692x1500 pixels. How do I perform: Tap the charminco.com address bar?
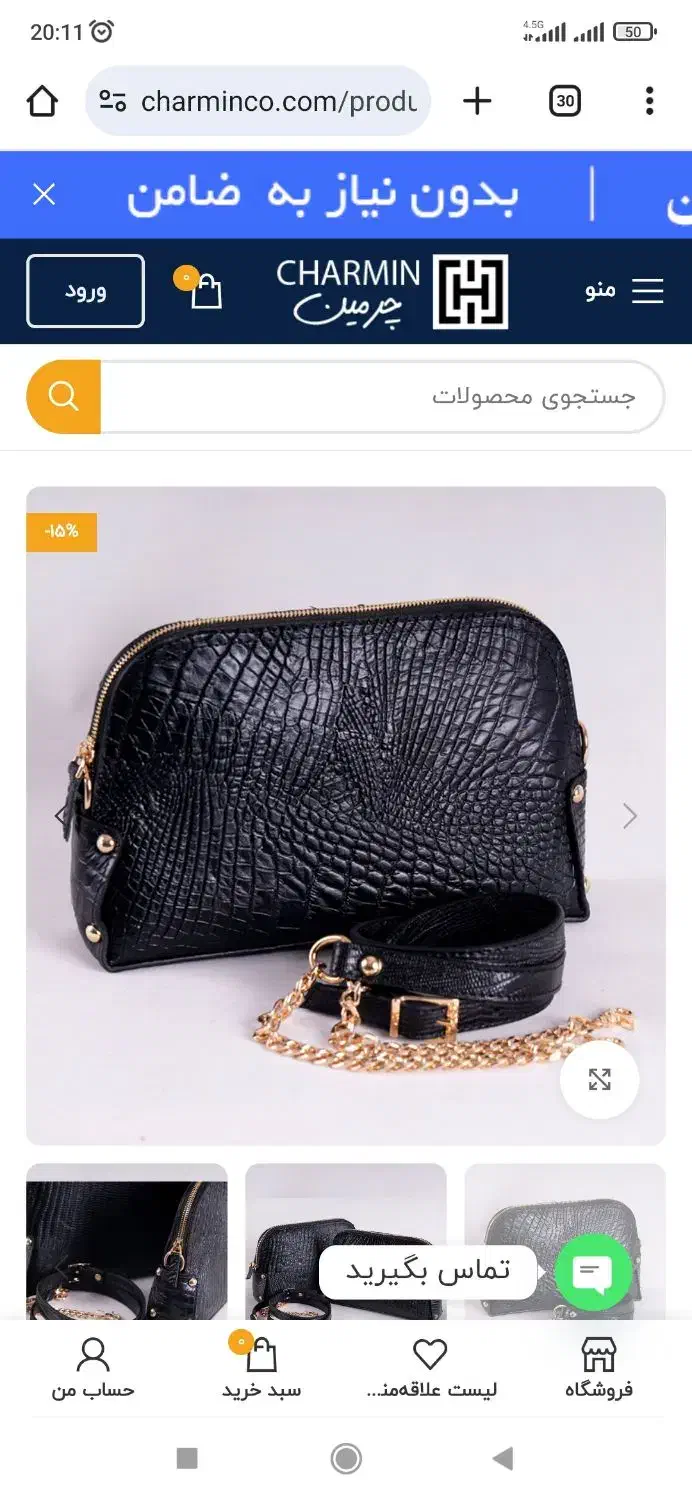[258, 101]
